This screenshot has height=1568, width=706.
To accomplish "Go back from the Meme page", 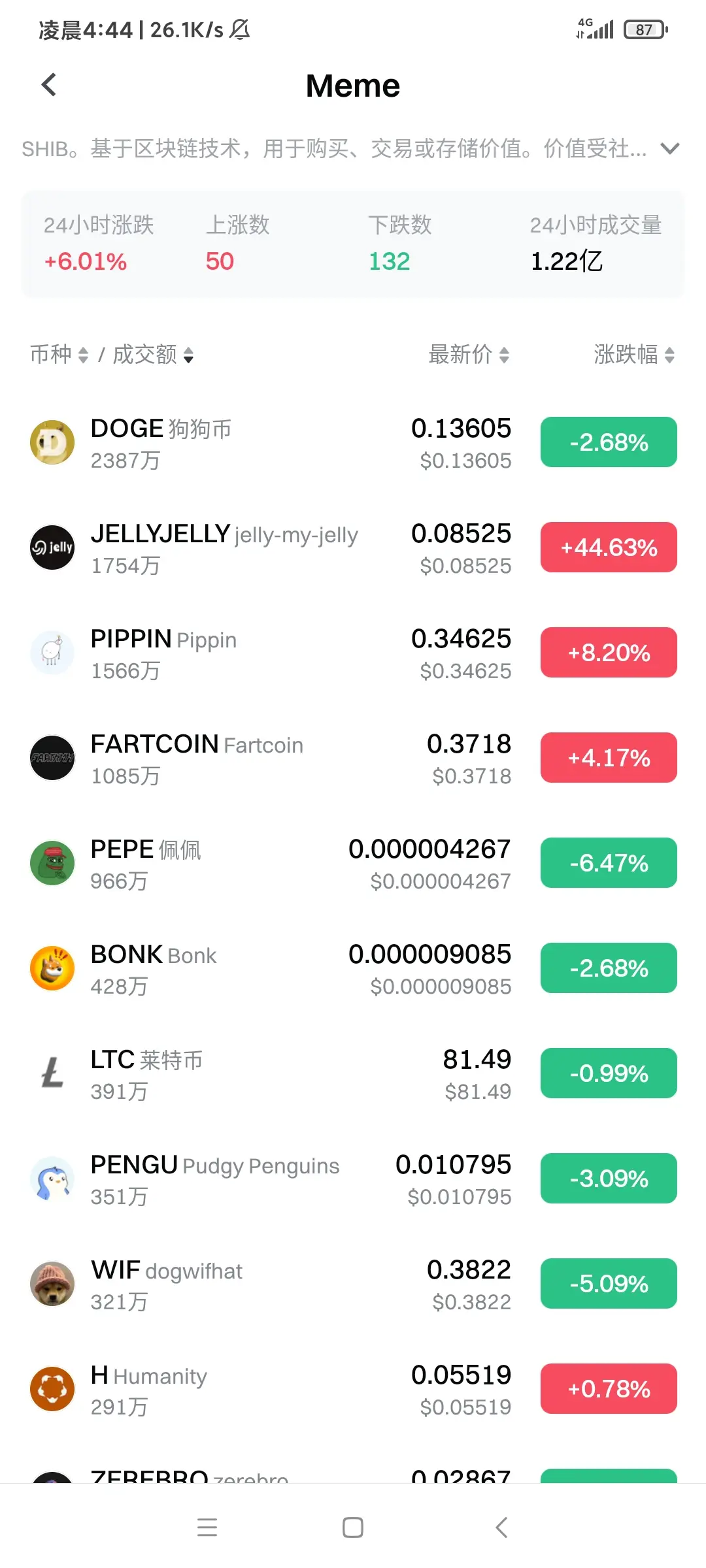I will tap(49, 85).
